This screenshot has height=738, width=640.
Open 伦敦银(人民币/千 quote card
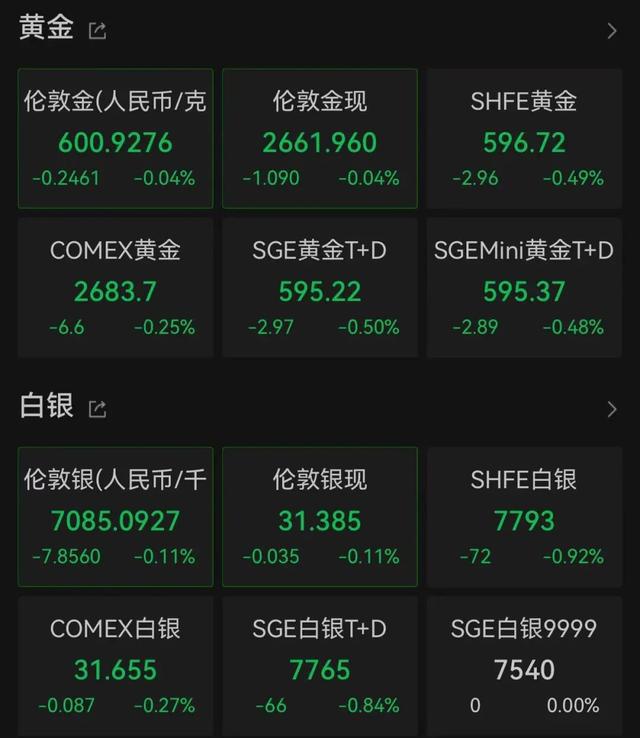click(x=115, y=516)
